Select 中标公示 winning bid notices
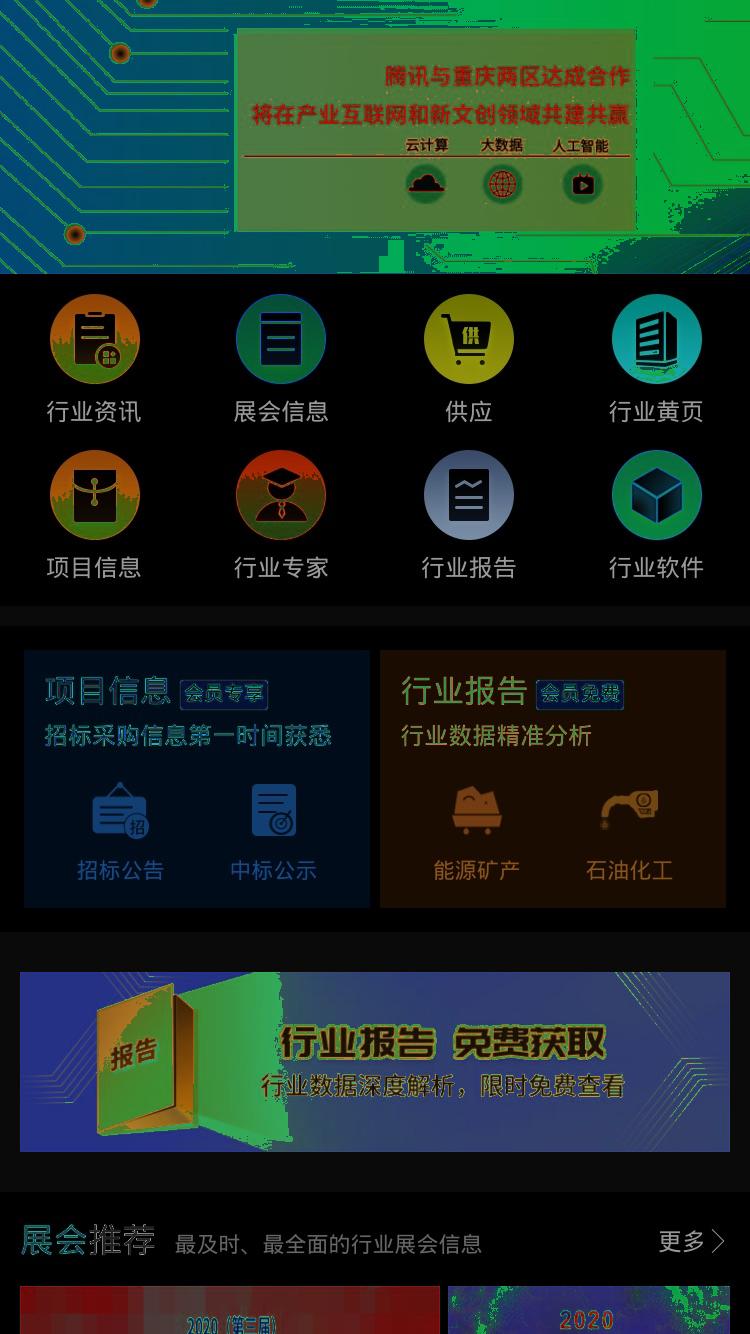This screenshot has width=750, height=1334. click(273, 832)
